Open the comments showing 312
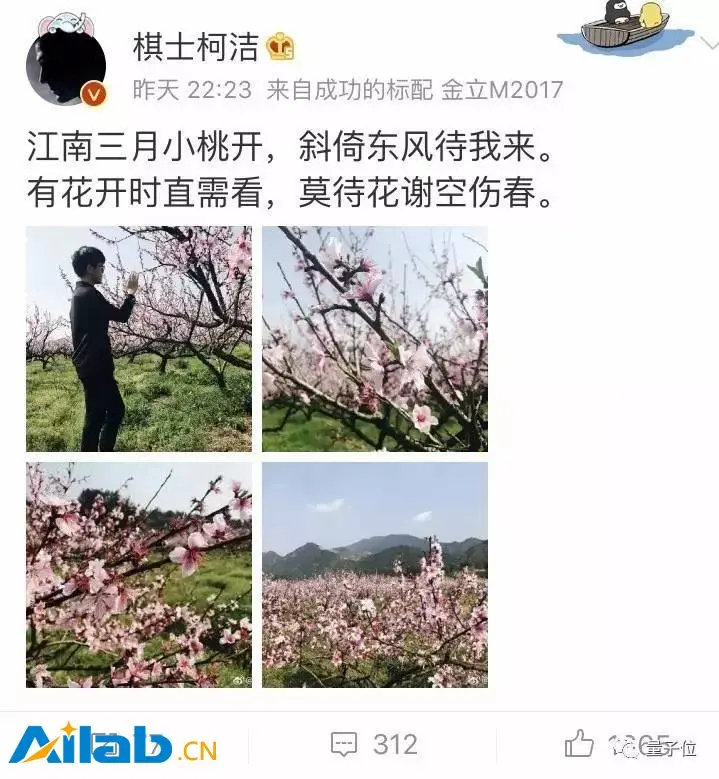This screenshot has width=719, height=779. (x=374, y=745)
